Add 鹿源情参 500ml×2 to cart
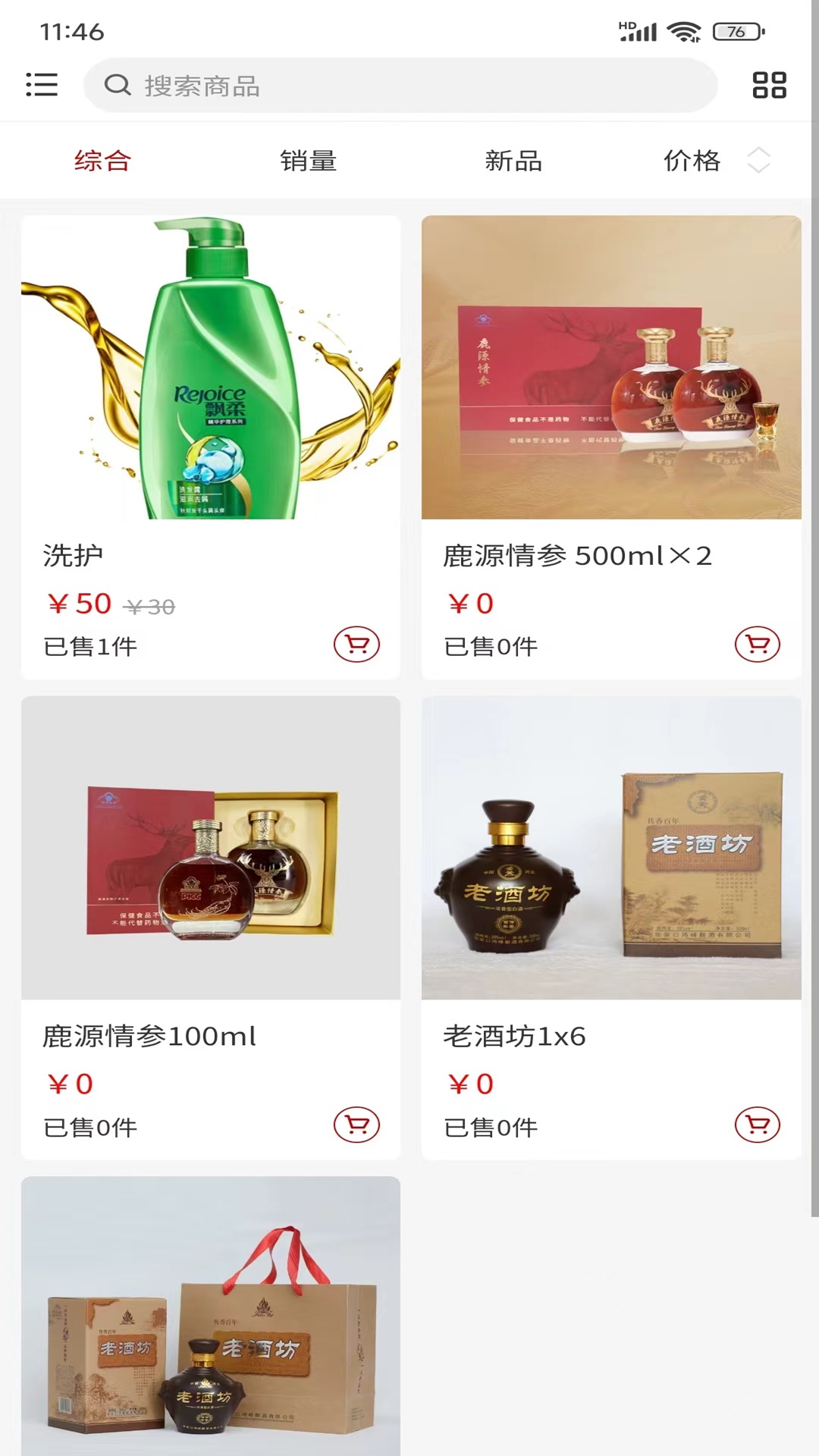 (x=757, y=645)
